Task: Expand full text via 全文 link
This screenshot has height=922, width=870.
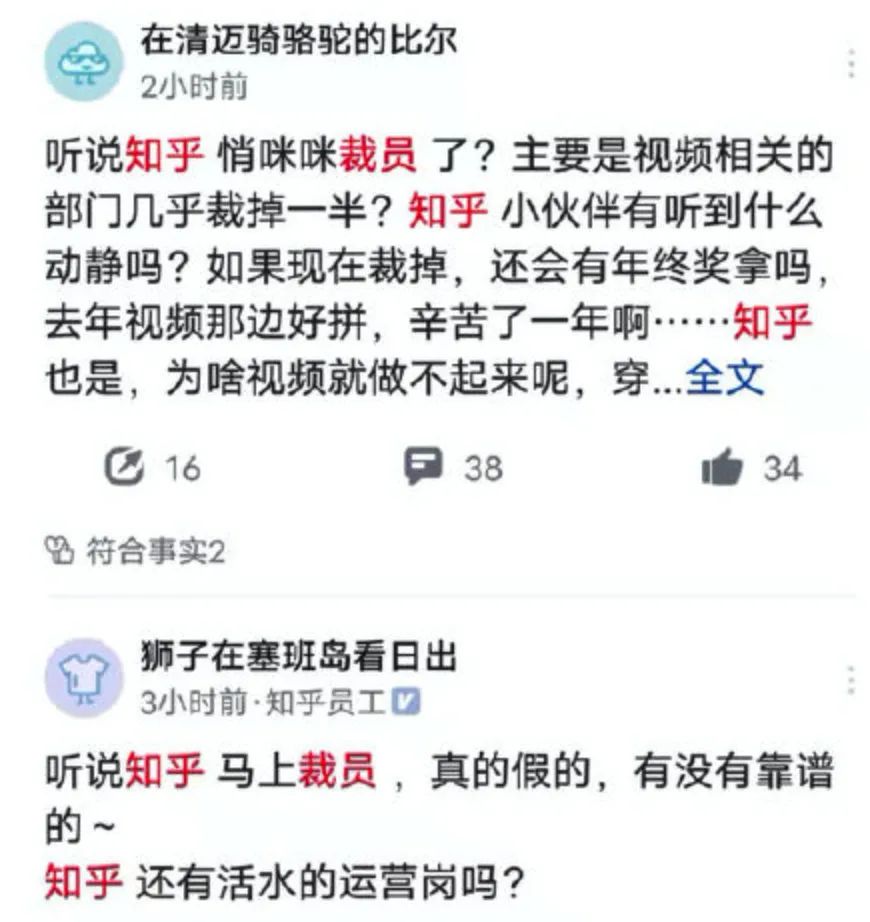Action: point(725,378)
